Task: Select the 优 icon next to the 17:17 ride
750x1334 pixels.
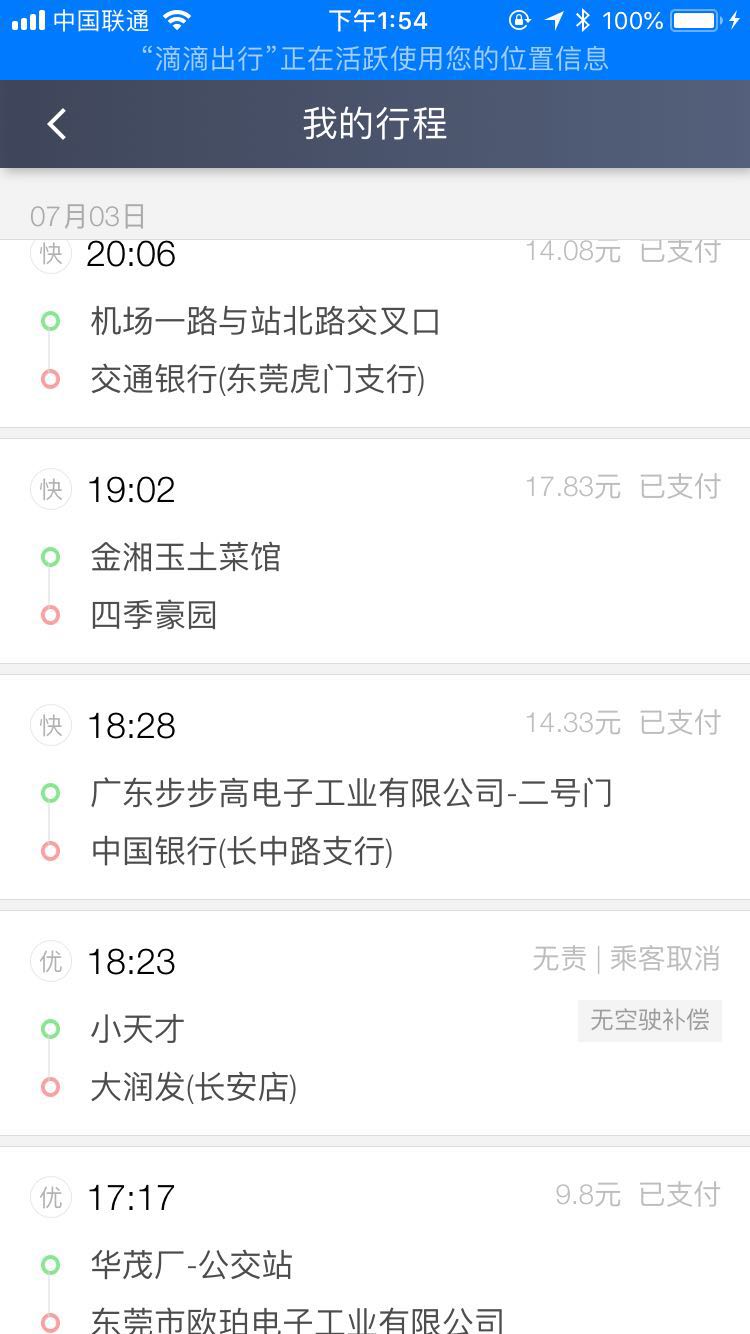Action: point(51,1197)
